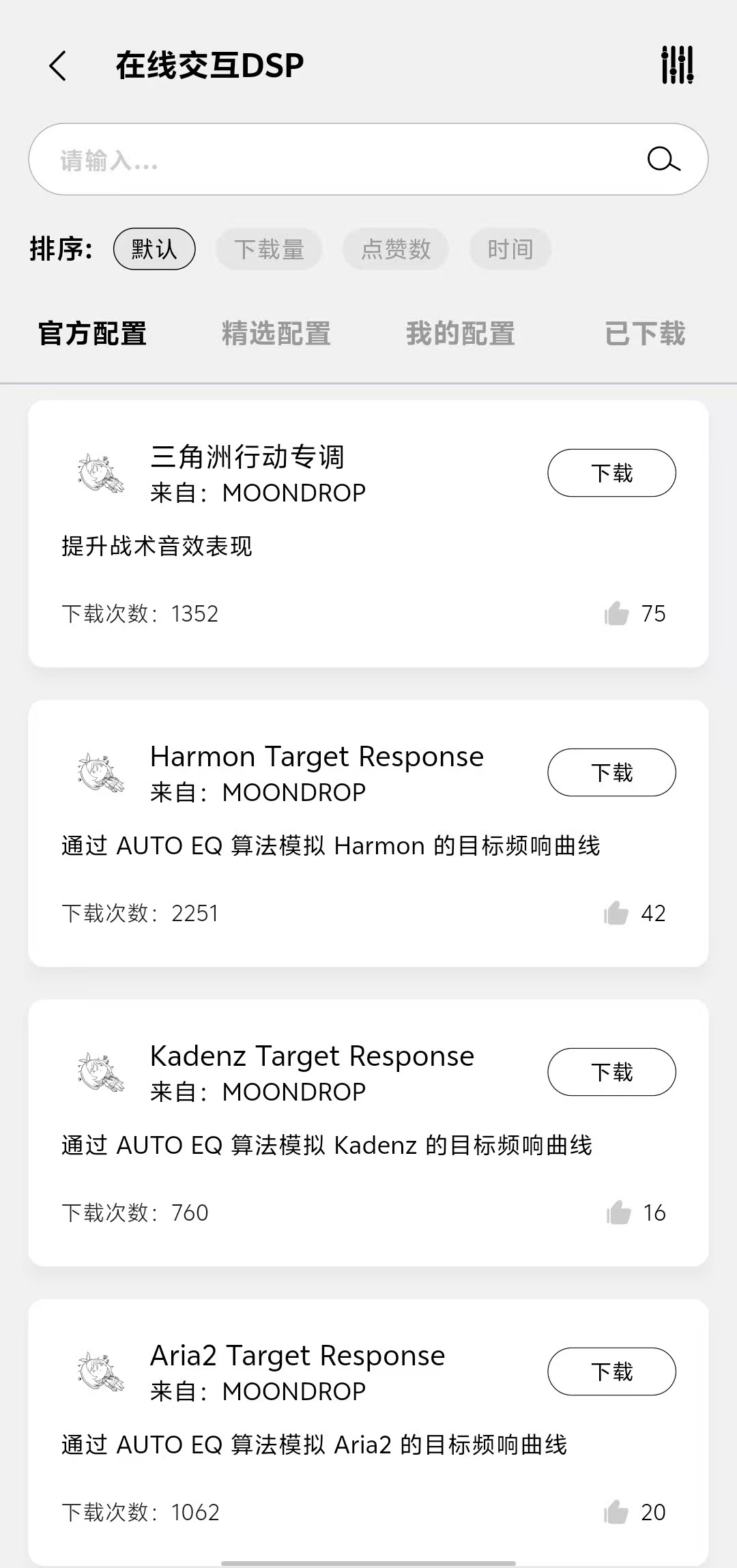Download Harmon Target Response config
The width and height of the screenshot is (737, 1568).
pyautogui.click(x=611, y=772)
